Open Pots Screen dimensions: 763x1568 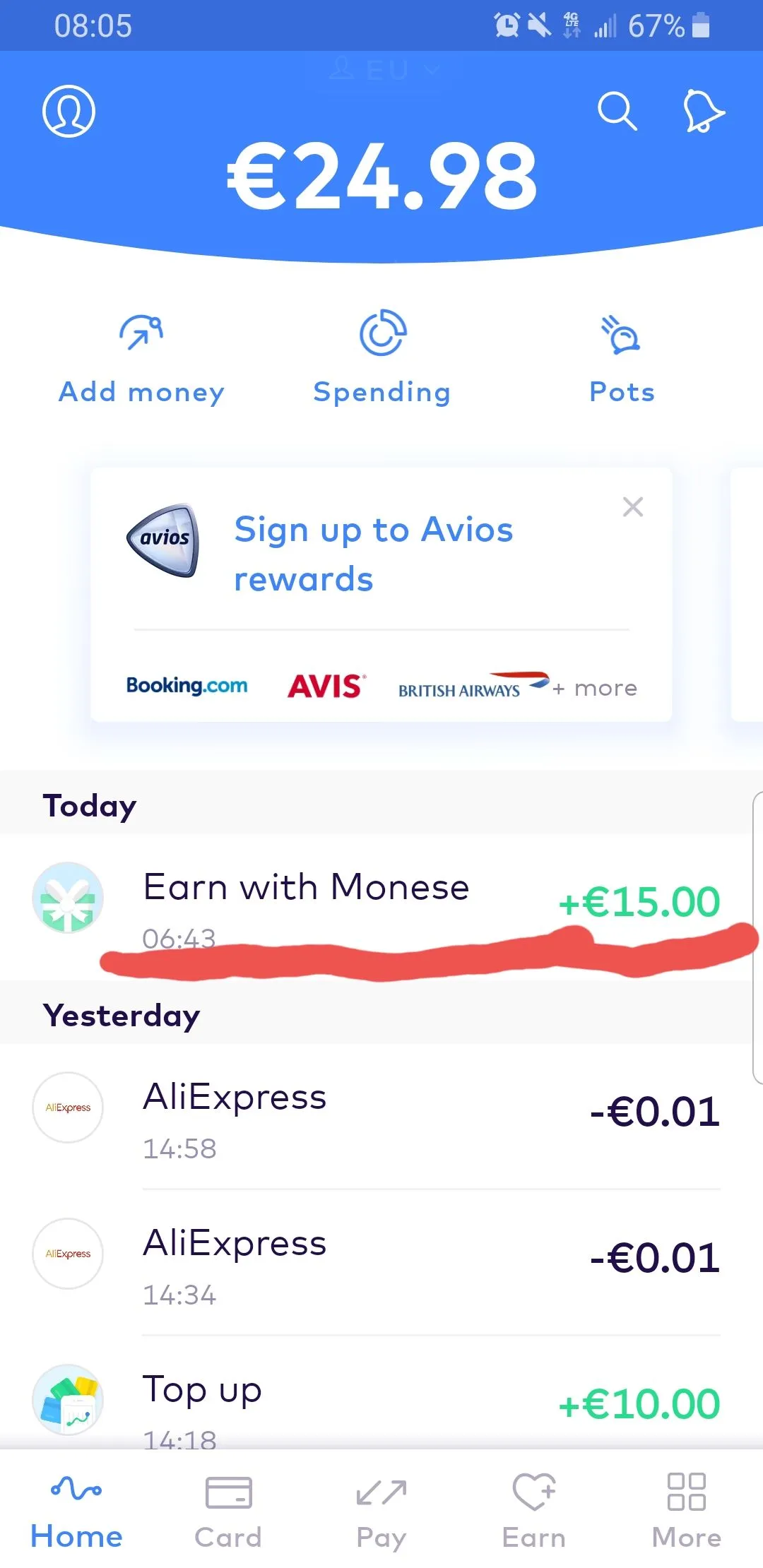click(x=622, y=358)
